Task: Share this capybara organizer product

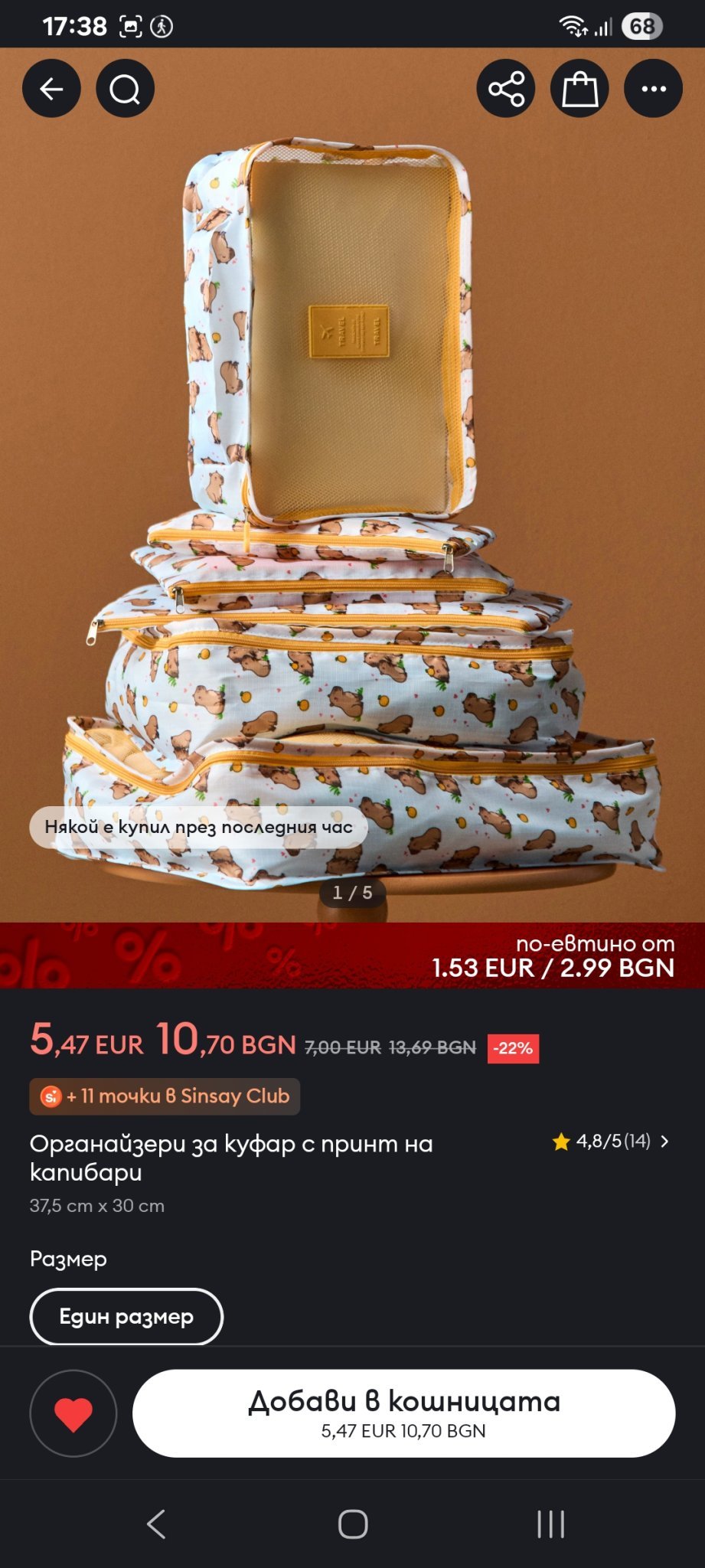Action: 506,89
